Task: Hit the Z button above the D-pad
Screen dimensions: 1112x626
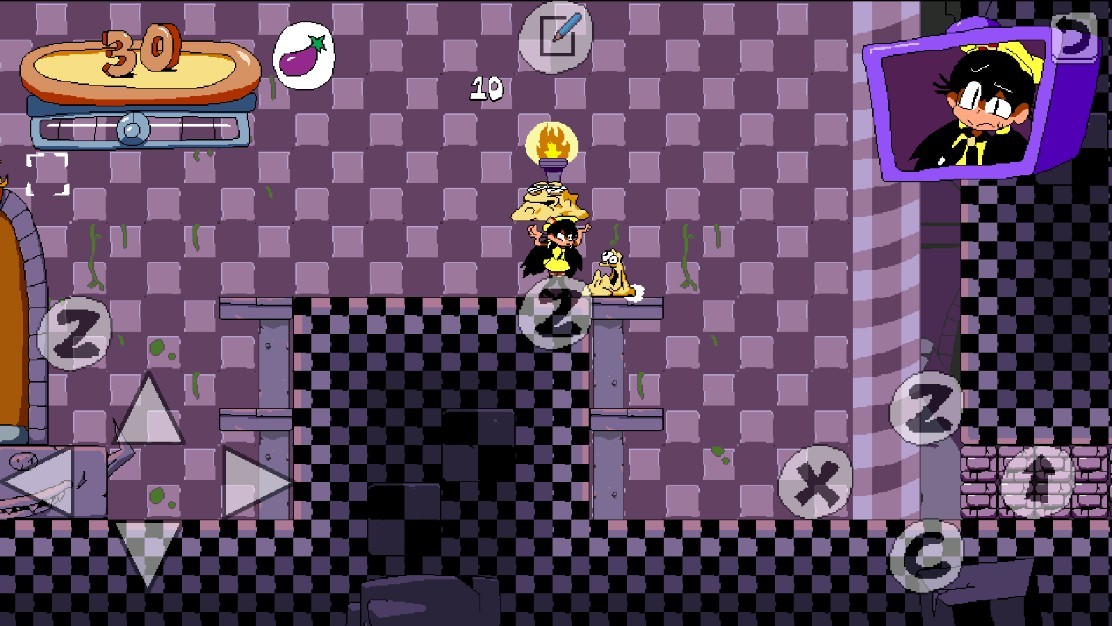Action: coord(73,334)
